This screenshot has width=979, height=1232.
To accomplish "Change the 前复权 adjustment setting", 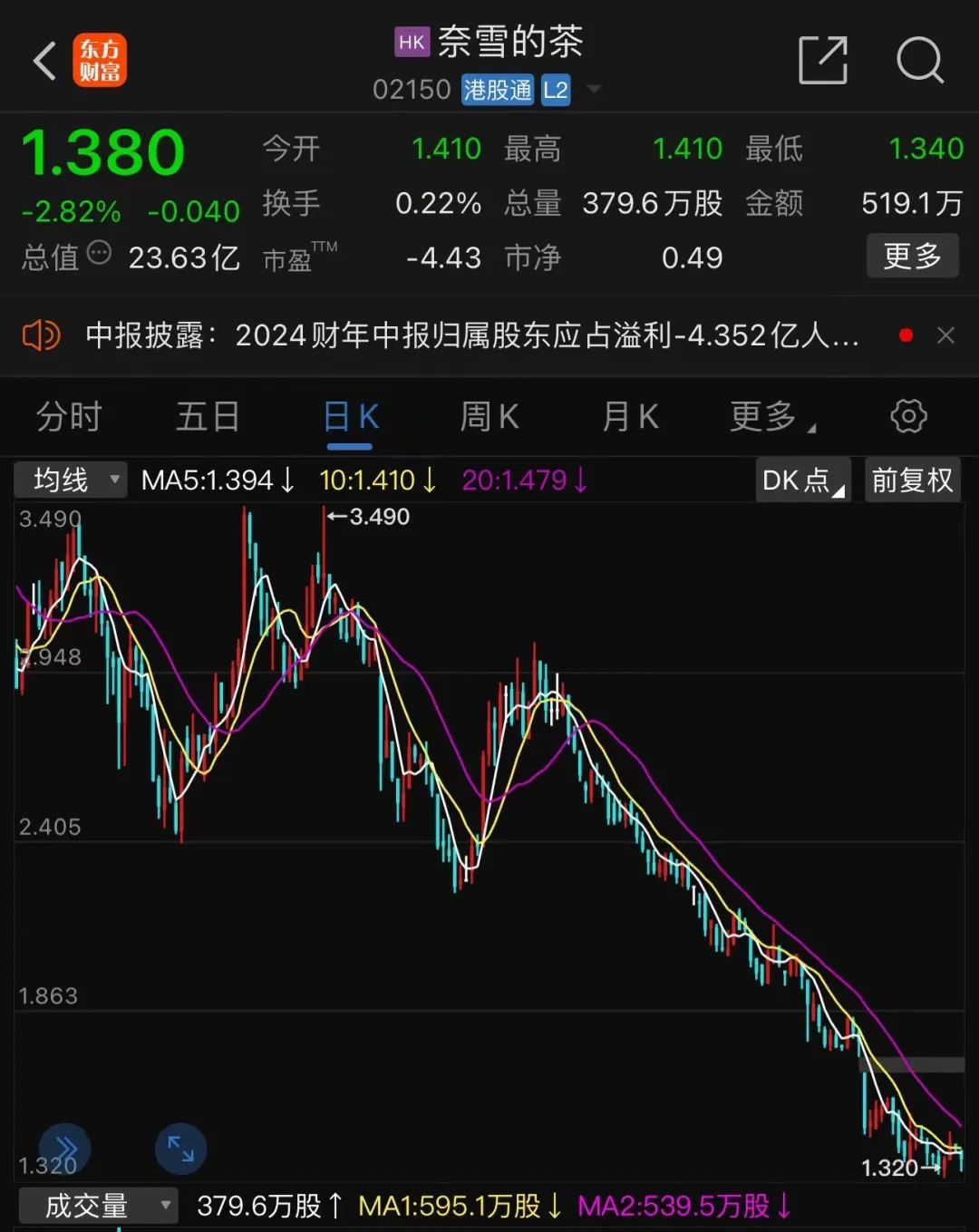I will click(x=912, y=480).
